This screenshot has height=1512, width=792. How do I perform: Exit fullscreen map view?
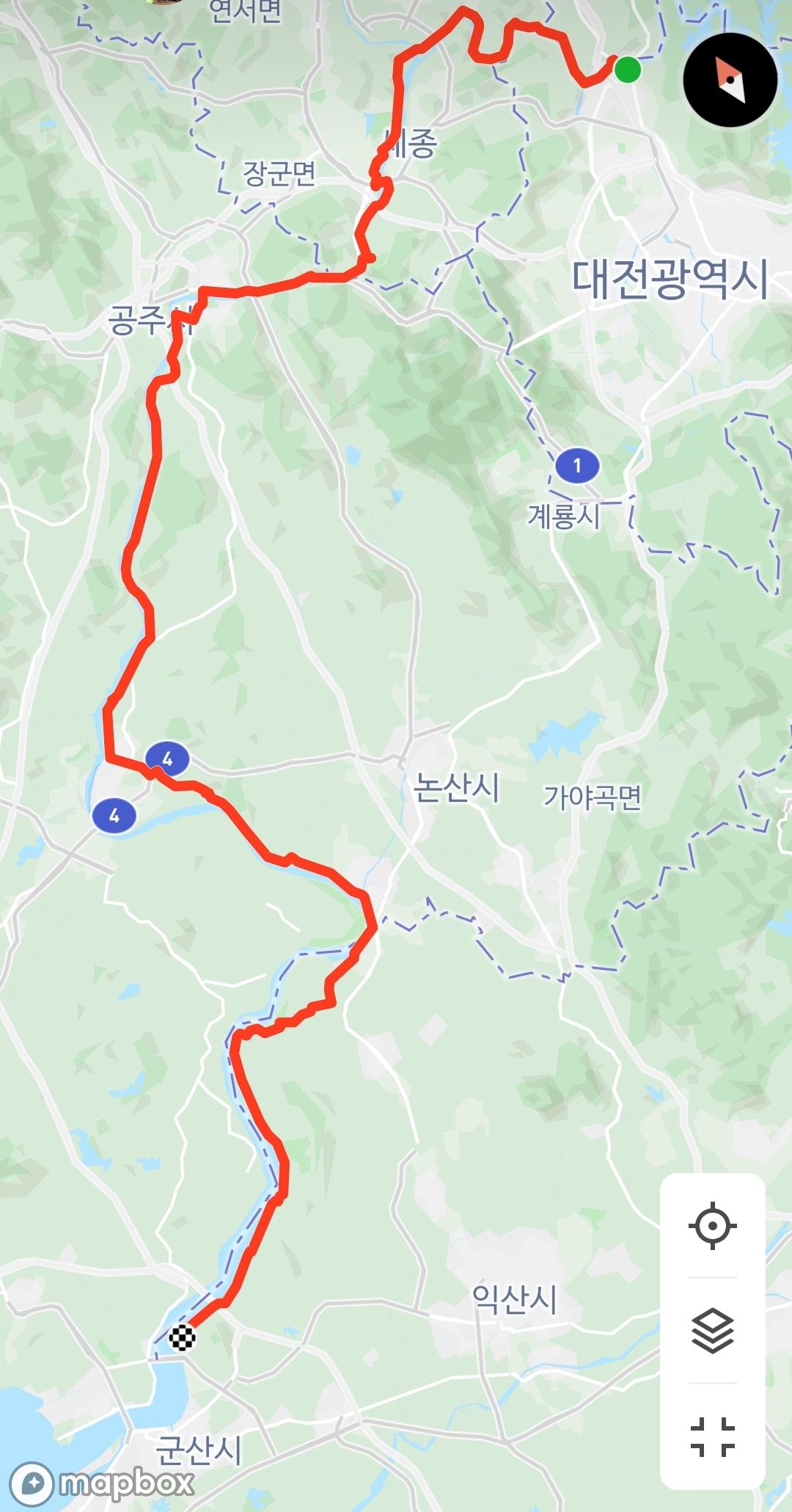(712, 1436)
